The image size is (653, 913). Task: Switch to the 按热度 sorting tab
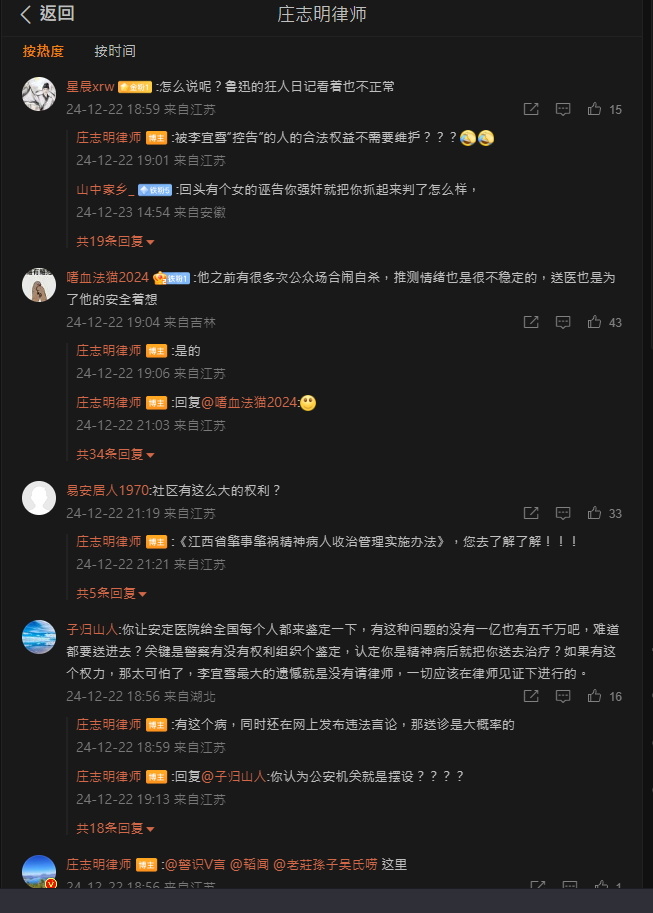click(x=43, y=51)
